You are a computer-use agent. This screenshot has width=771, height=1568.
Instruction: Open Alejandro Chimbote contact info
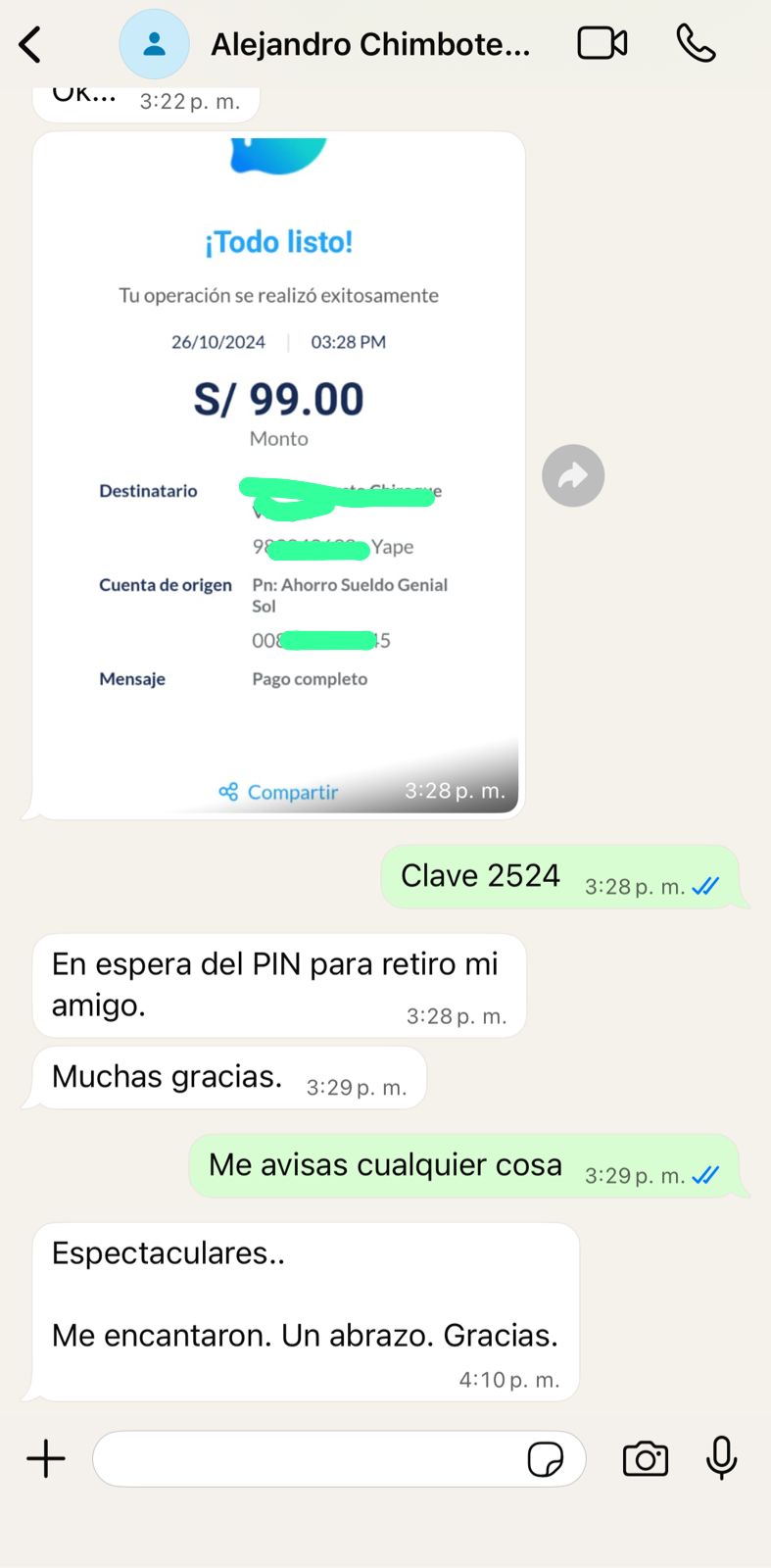click(370, 45)
